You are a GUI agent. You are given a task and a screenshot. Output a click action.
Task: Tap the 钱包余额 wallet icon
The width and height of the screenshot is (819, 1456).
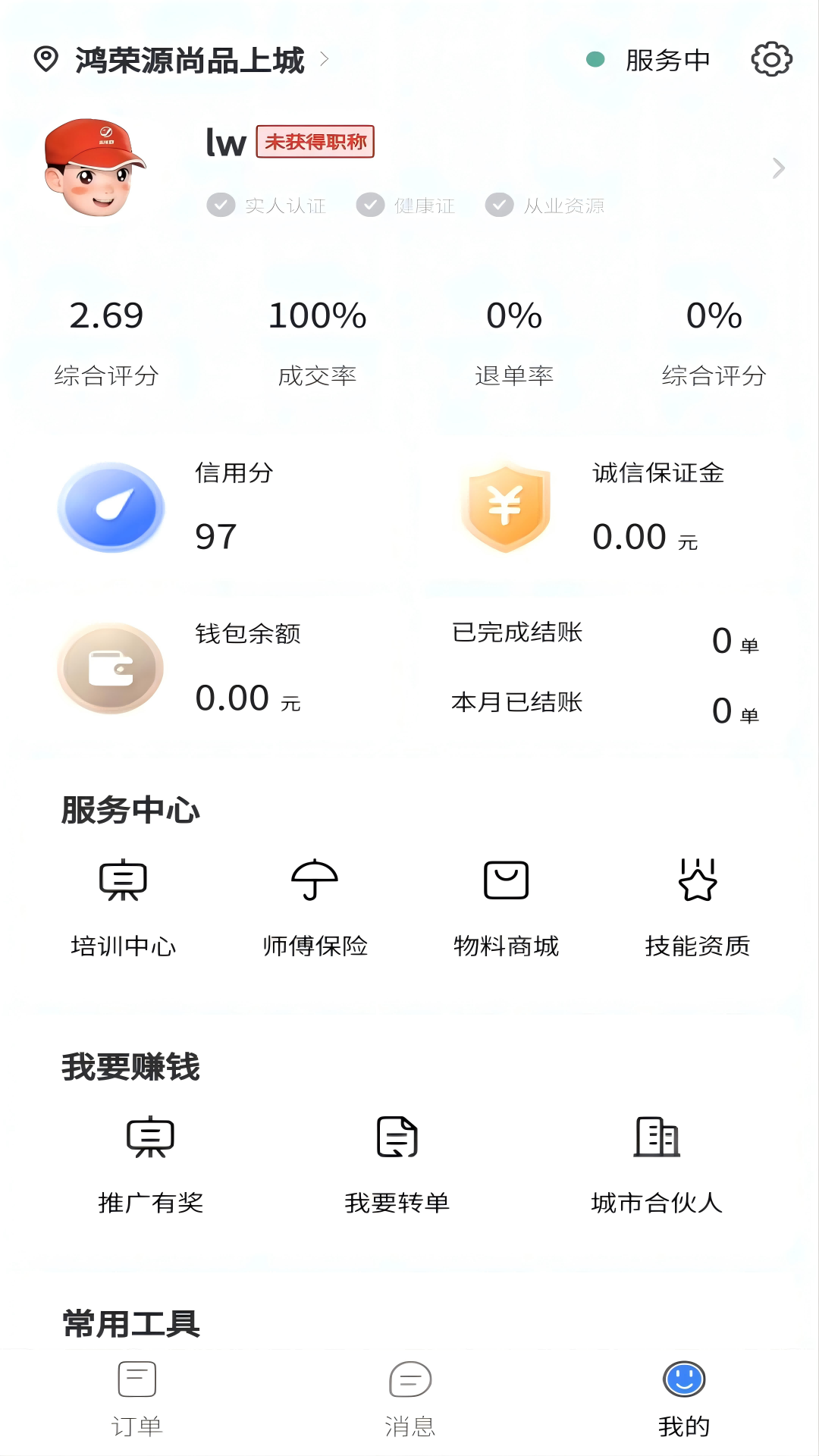(110, 667)
